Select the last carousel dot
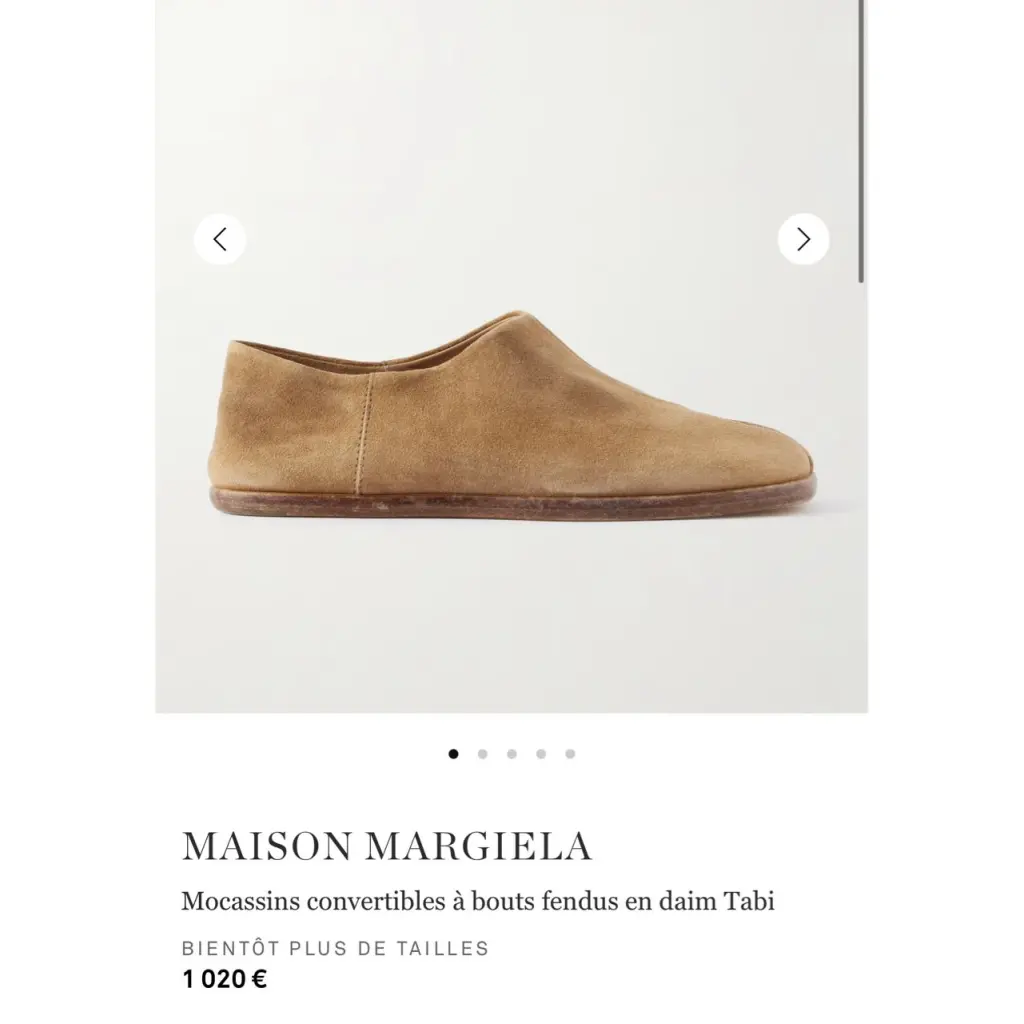The image size is (1024, 1024). (570, 754)
